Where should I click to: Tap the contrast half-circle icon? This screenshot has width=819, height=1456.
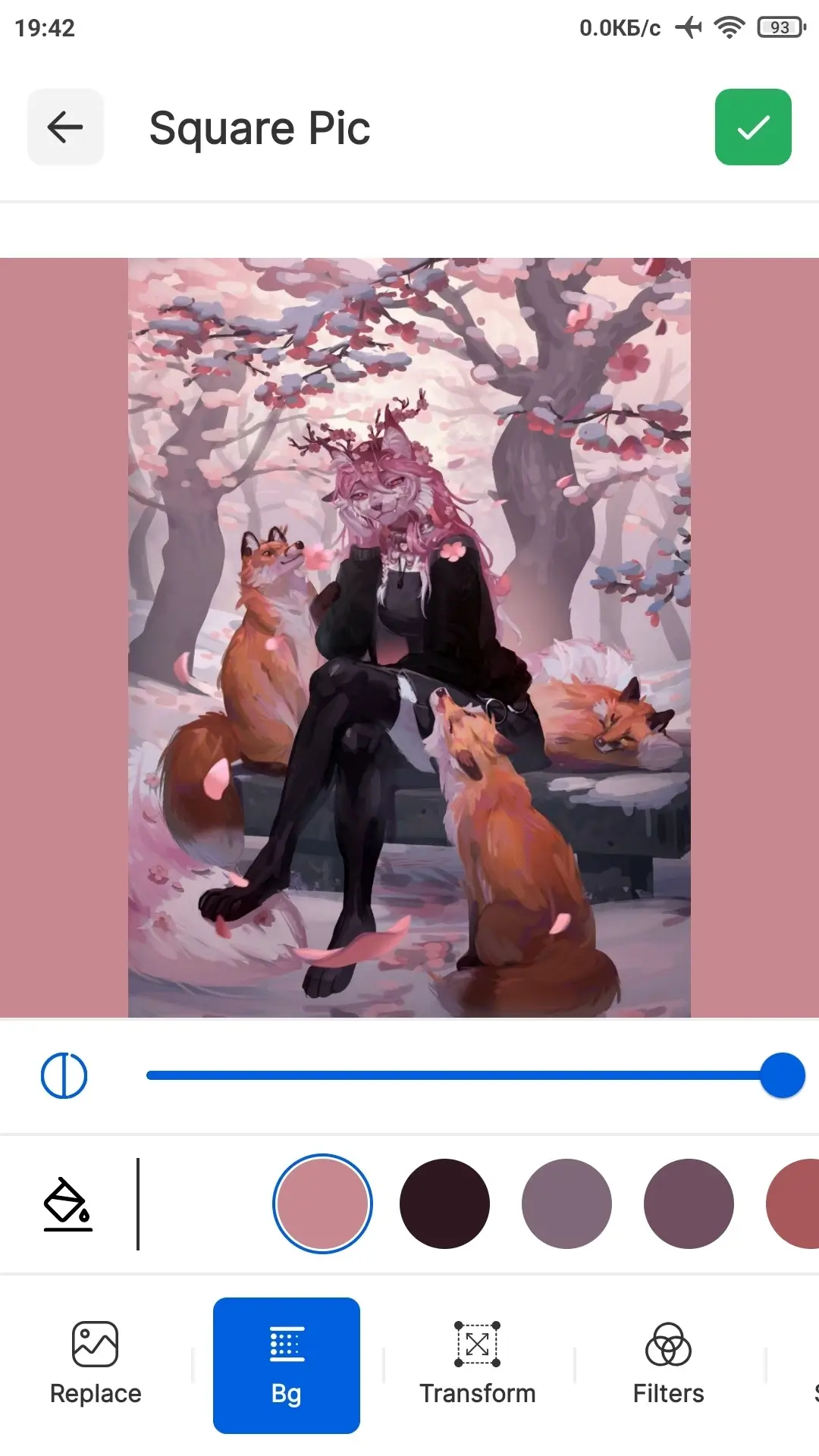pos(64,1075)
